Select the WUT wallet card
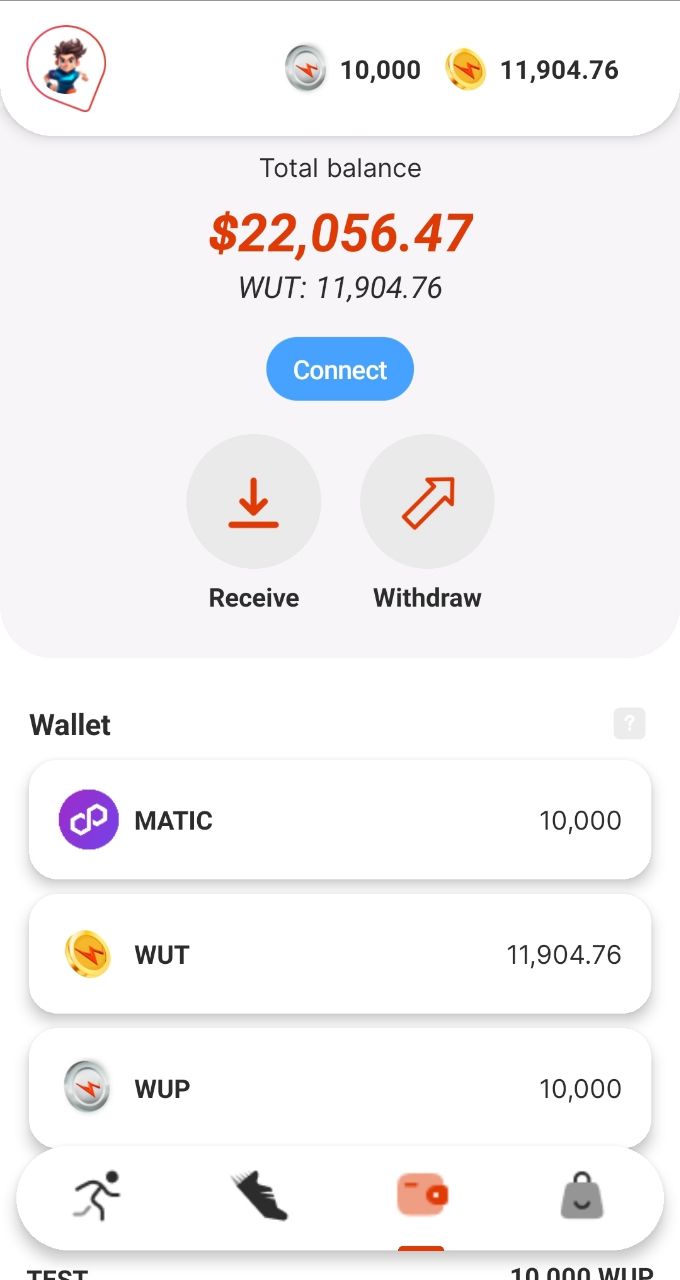The height and width of the screenshot is (1280, 680). (340, 954)
